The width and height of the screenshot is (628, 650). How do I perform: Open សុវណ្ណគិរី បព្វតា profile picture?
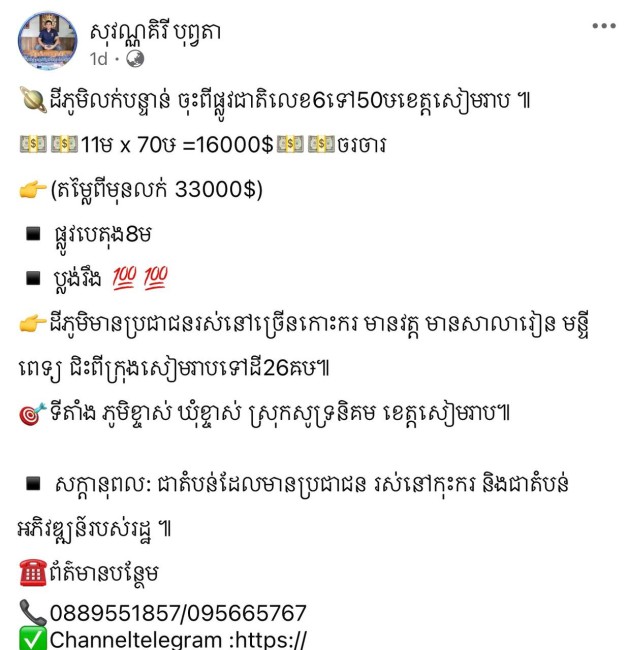click(x=47, y=41)
